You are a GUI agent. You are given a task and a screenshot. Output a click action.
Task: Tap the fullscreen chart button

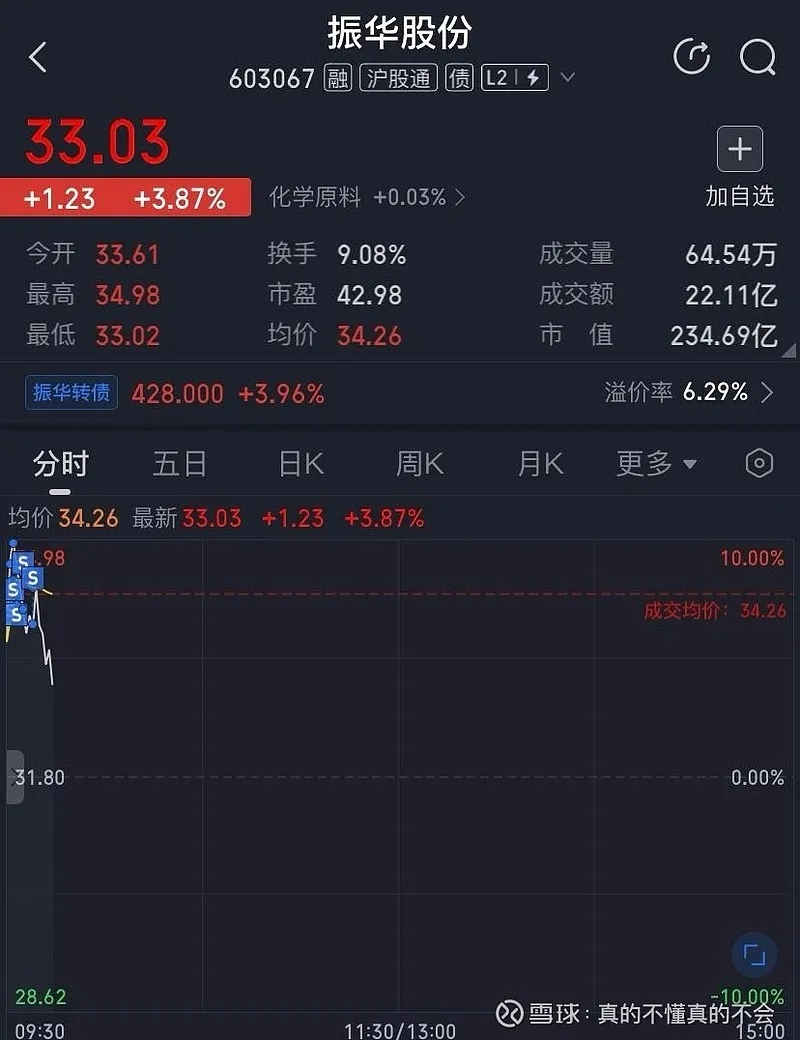(754, 956)
